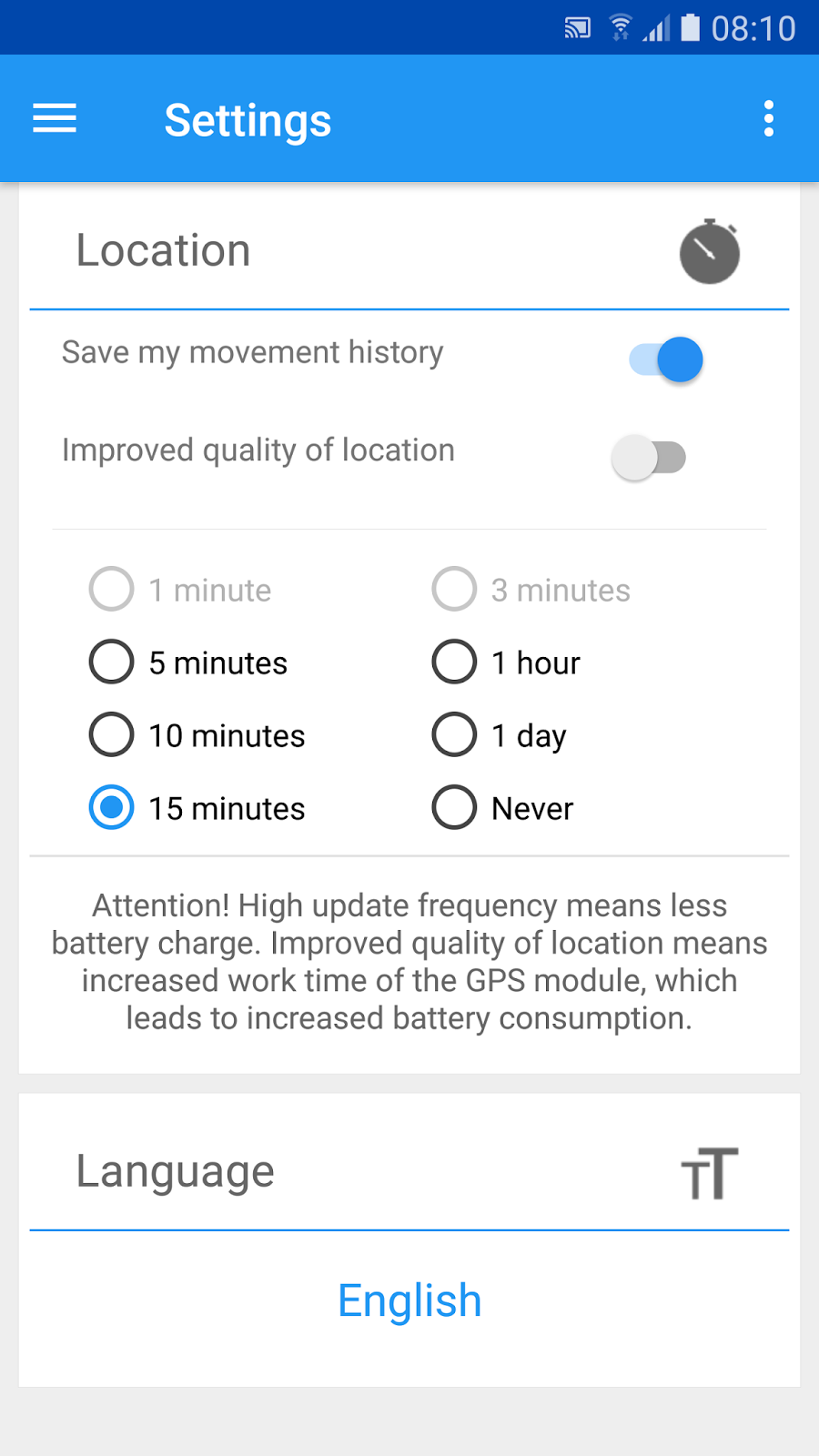
Task: Select the 5 minutes update interval
Action: pyautogui.click(x=188, y=662)
